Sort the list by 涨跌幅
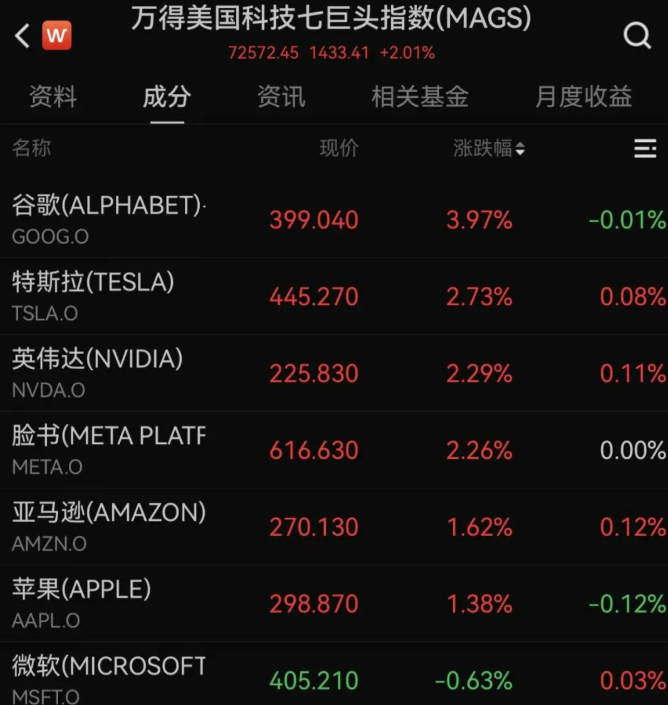 click(489, 148)
